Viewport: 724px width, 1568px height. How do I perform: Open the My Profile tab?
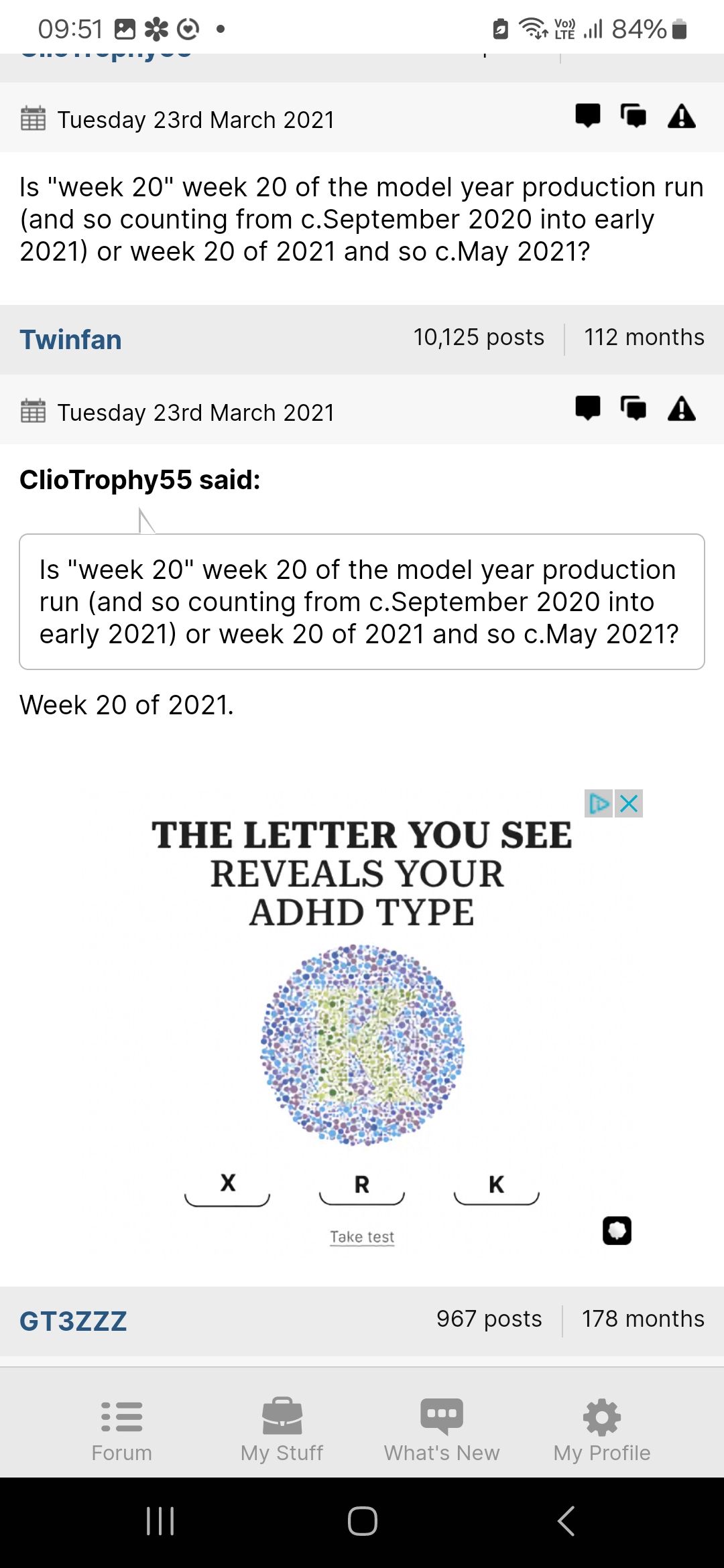602,1429
